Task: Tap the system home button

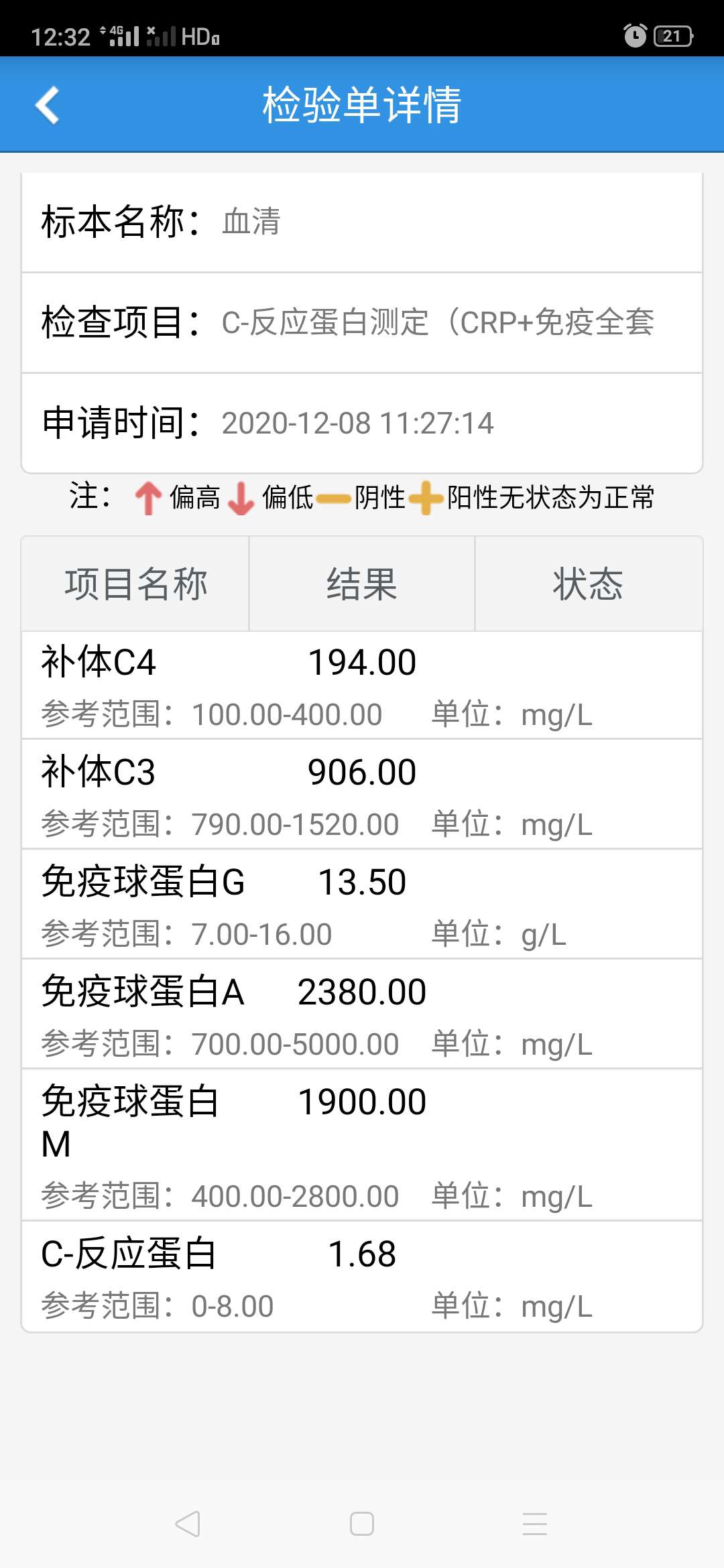Action: pyautogui.click(x=362, y=1523)
